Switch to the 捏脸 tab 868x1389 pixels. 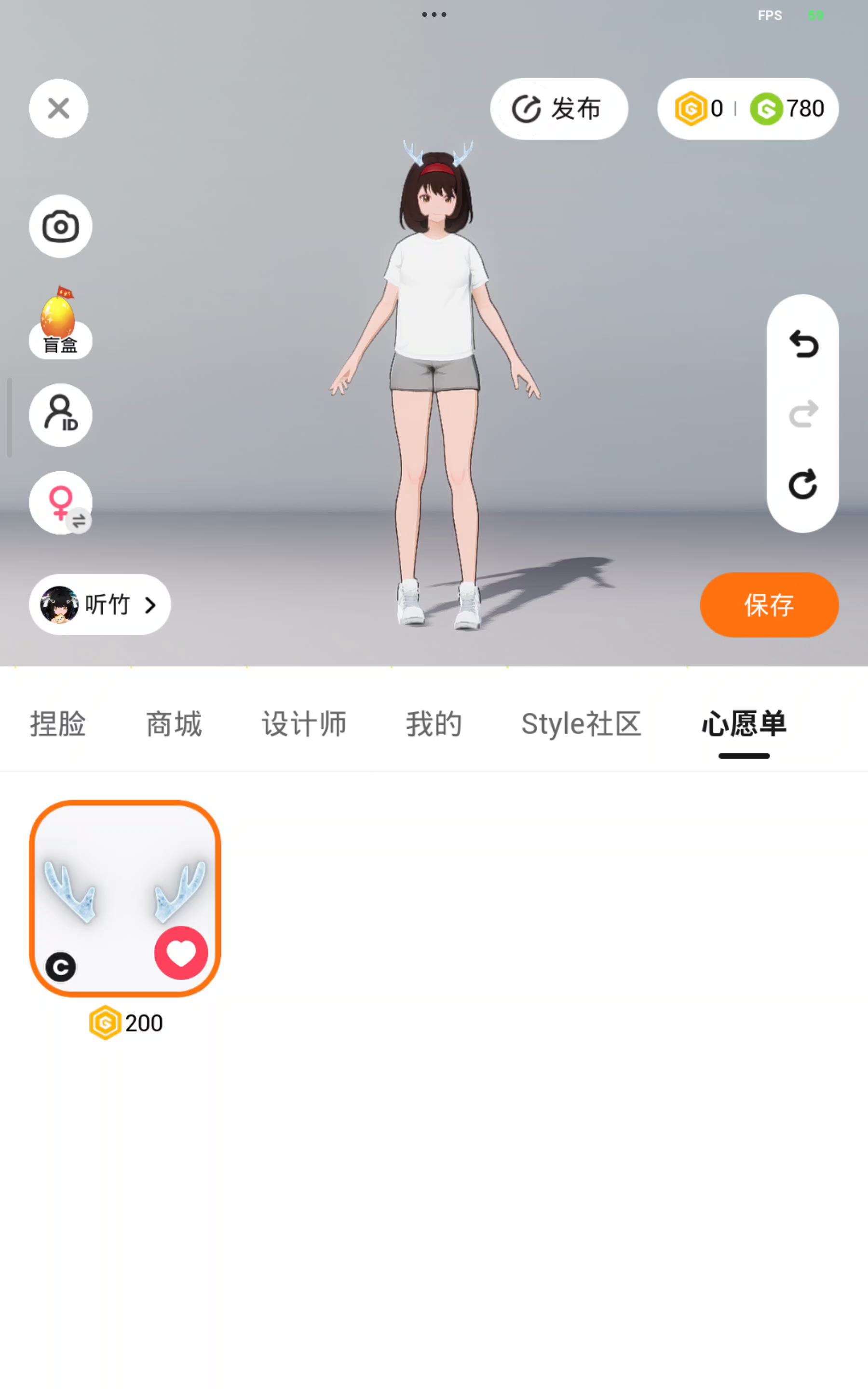(x=58, y=724)
